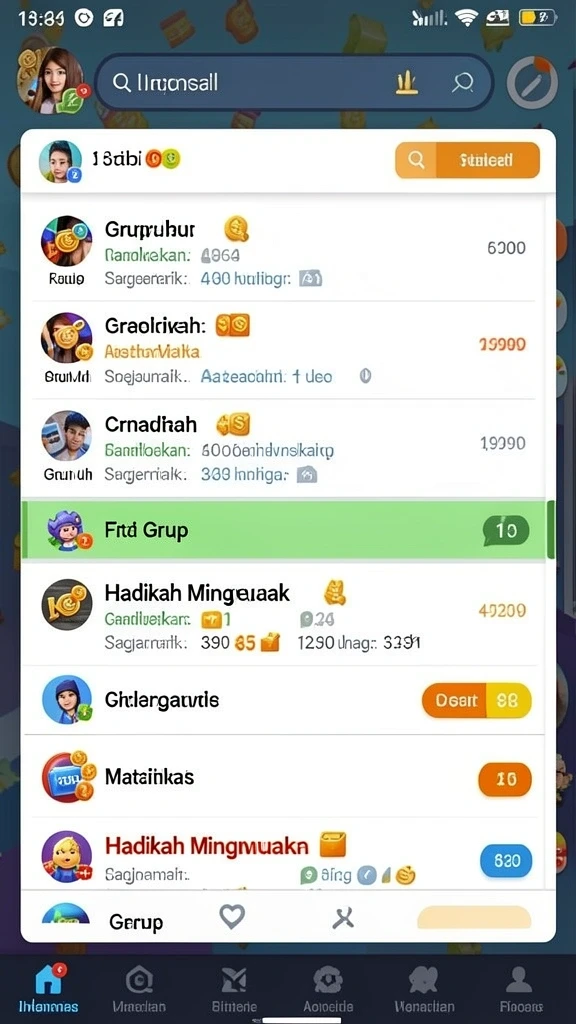Tap the orange search button in the header
The image size is (576, 1024).
[468, 160]
